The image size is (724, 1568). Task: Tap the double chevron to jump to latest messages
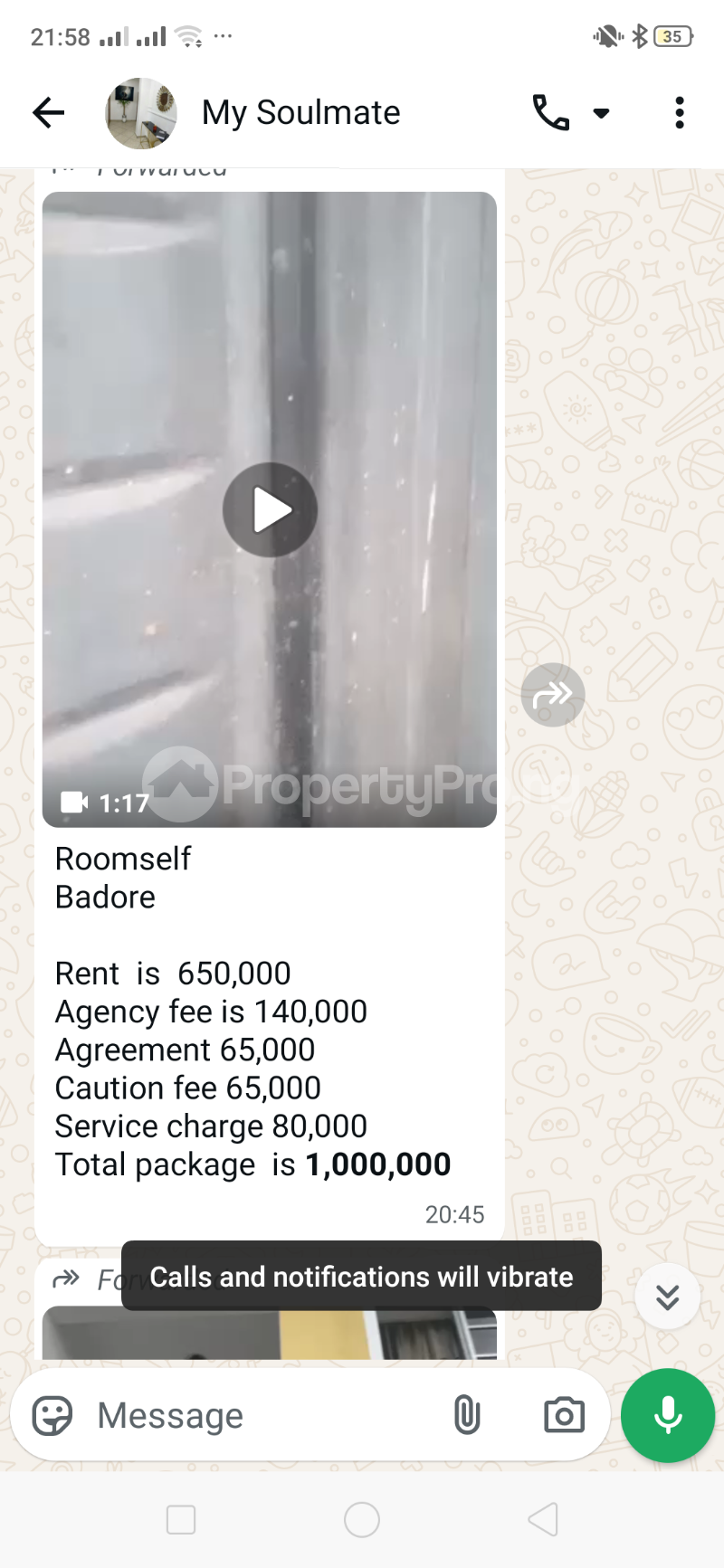667,1296
